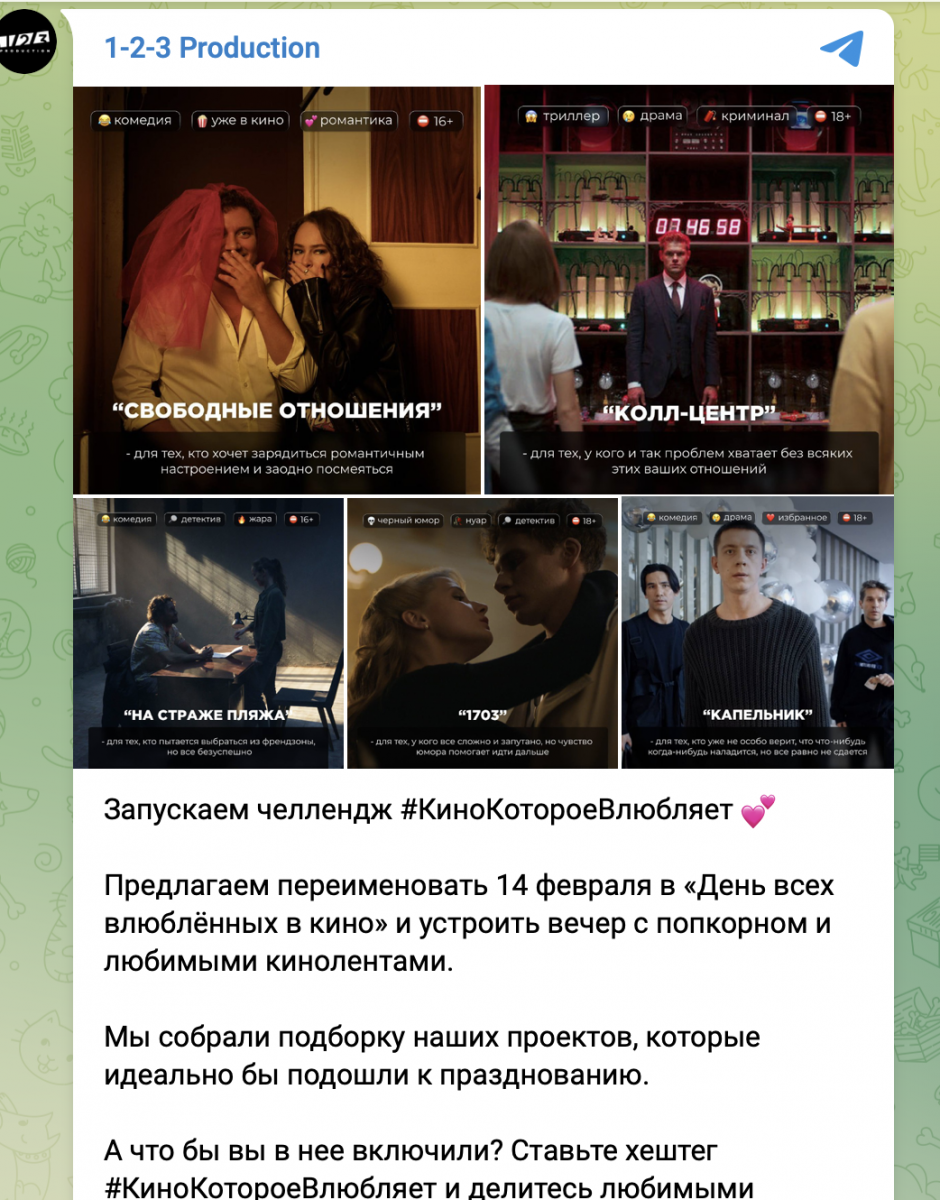View the "1703" image
The height and width of the screenshot is (1200, 940).
[482, 633]
